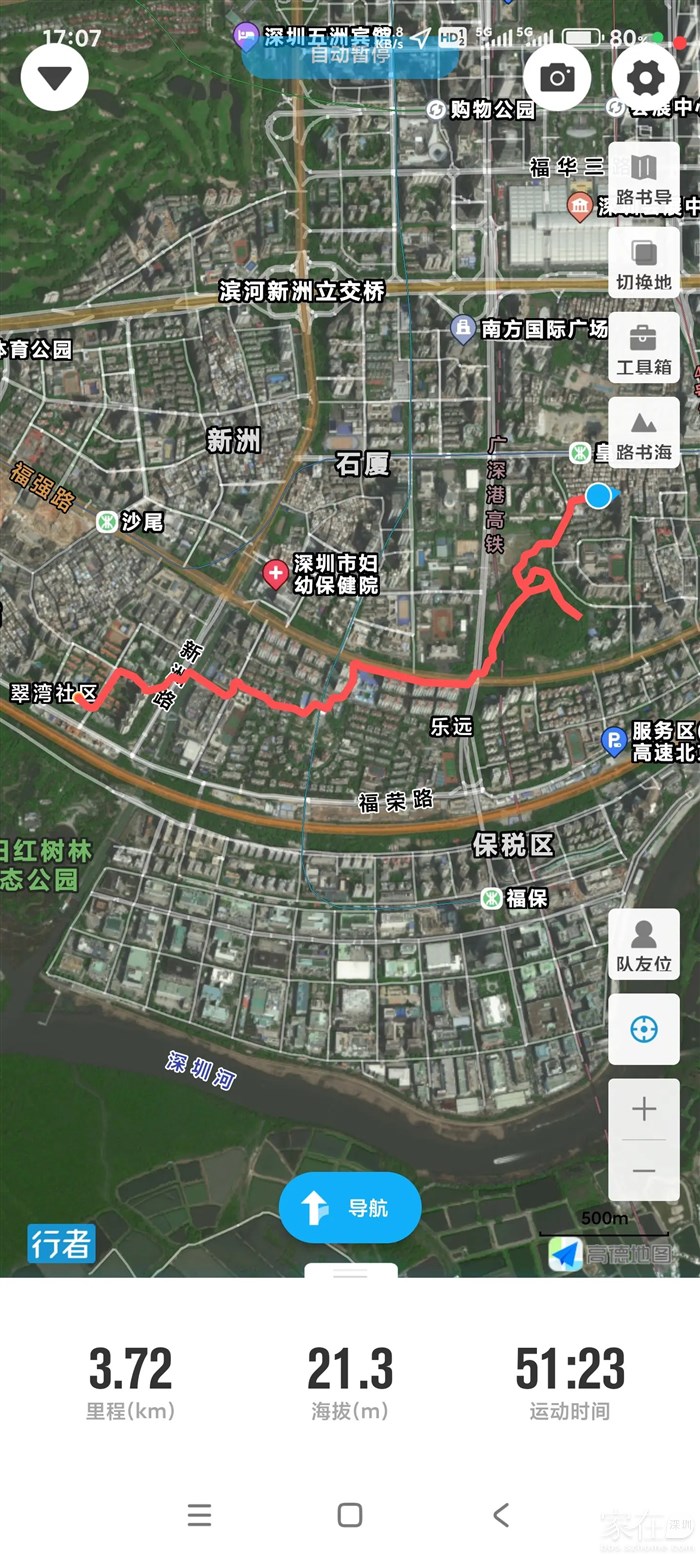
Task: Go back using the system back button
Action: click(501, 1515)
